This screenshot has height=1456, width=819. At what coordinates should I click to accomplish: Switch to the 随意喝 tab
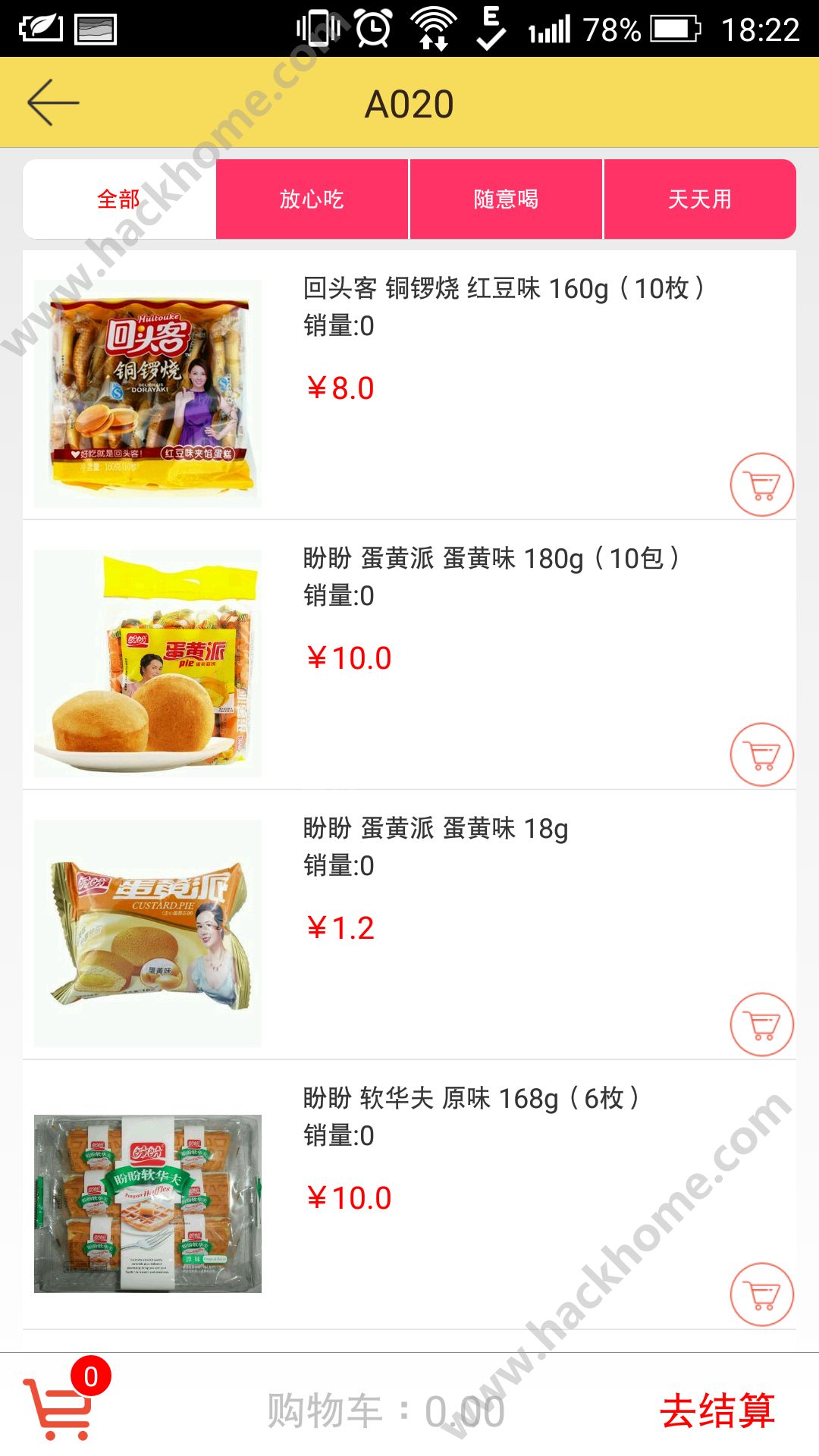(x=506, y=199)
